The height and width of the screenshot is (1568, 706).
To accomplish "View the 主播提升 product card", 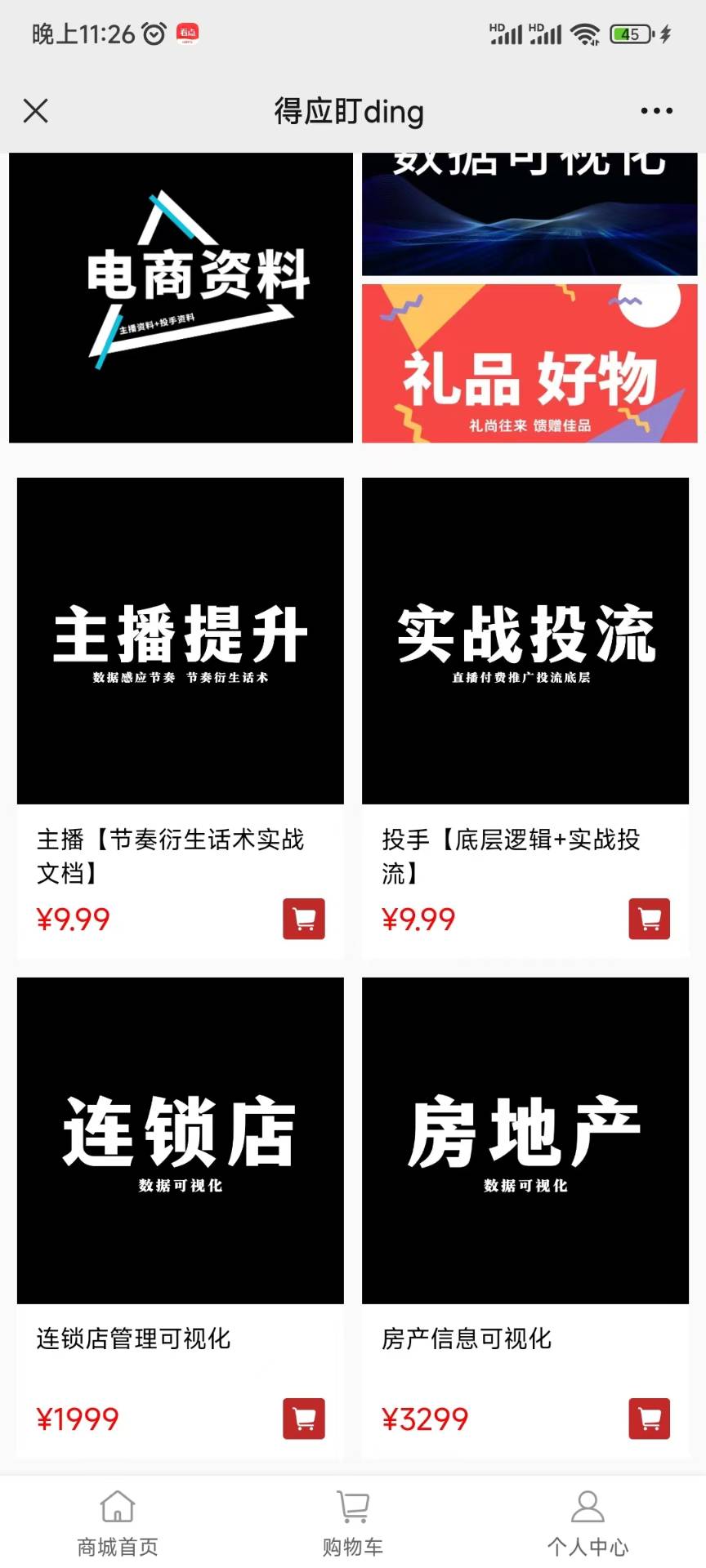I will (x=181, y=641).
